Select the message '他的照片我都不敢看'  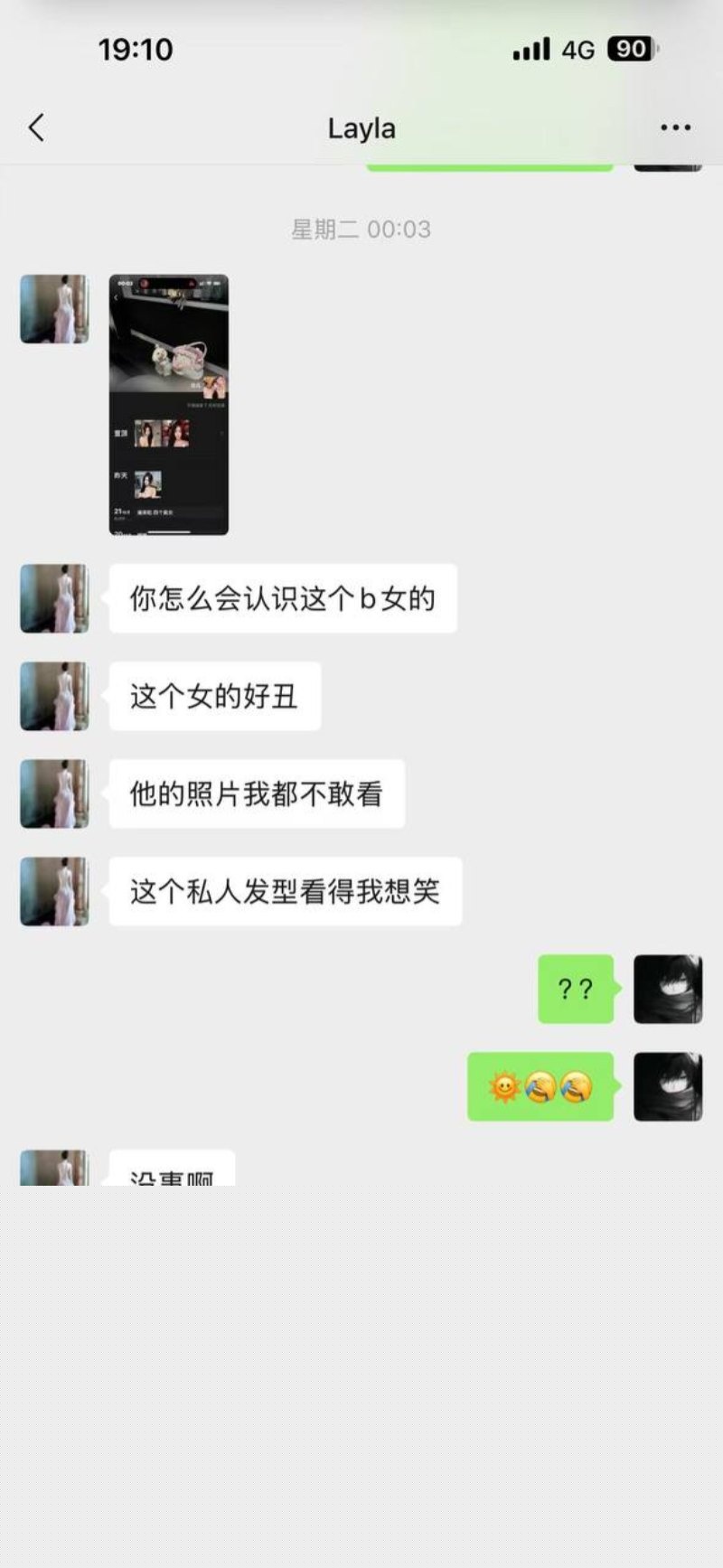(x=256, y=793)
